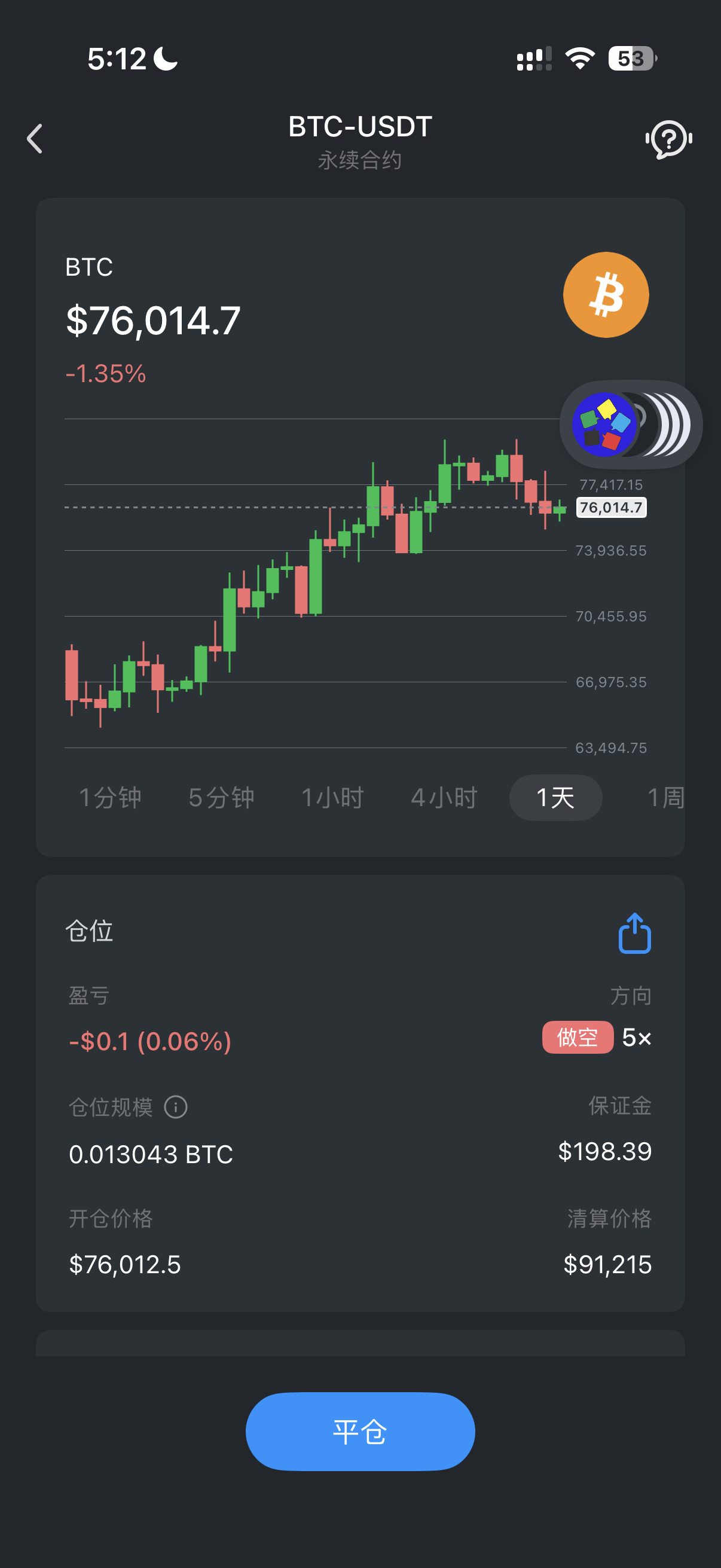
Task: Open the help support icon
Action: [668, 139]
